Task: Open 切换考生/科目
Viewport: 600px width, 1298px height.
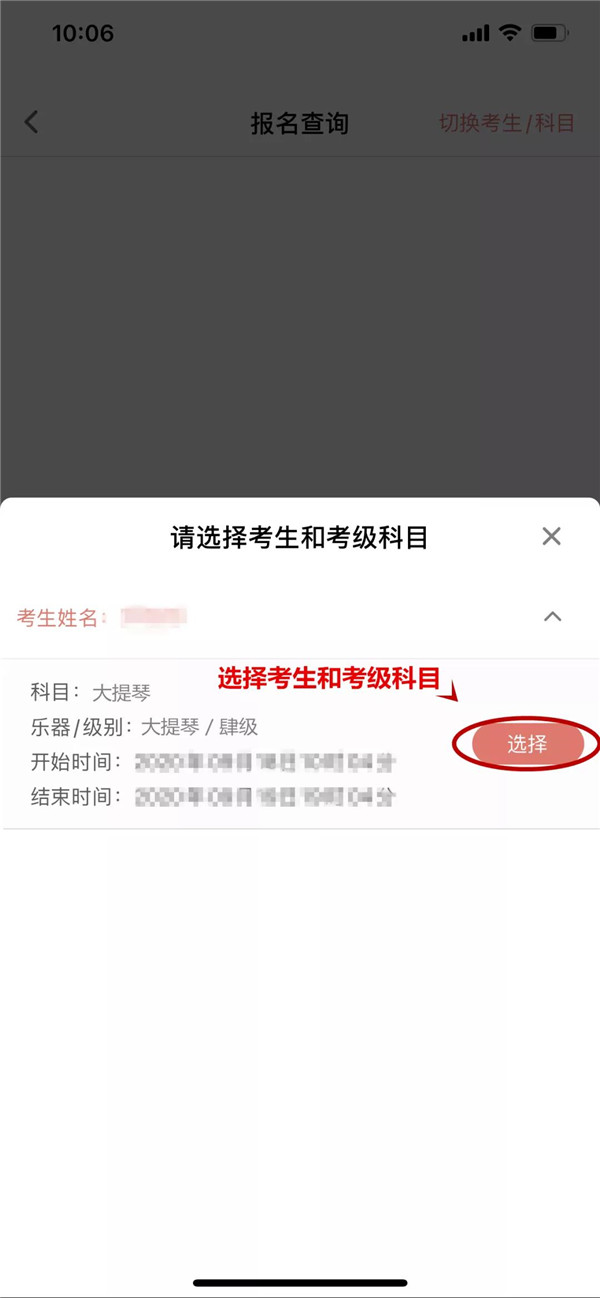Action: (507, 123)
